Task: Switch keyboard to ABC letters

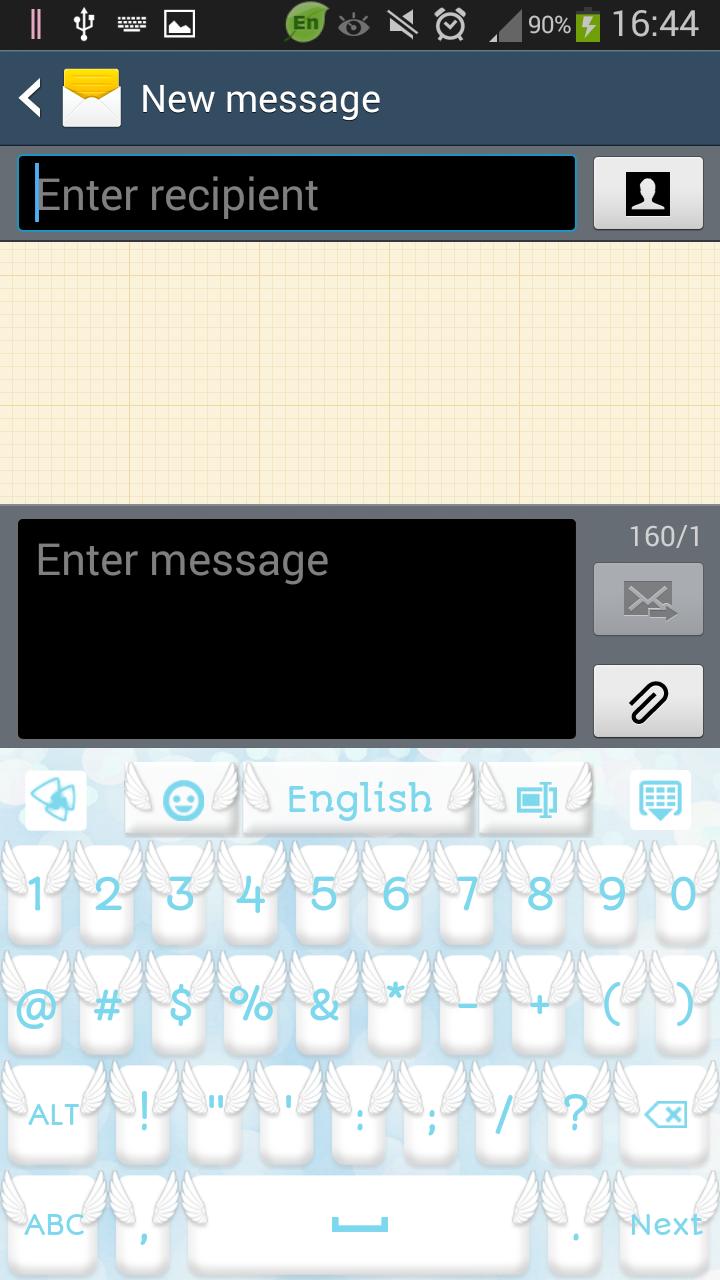Action: (54, 1224)
